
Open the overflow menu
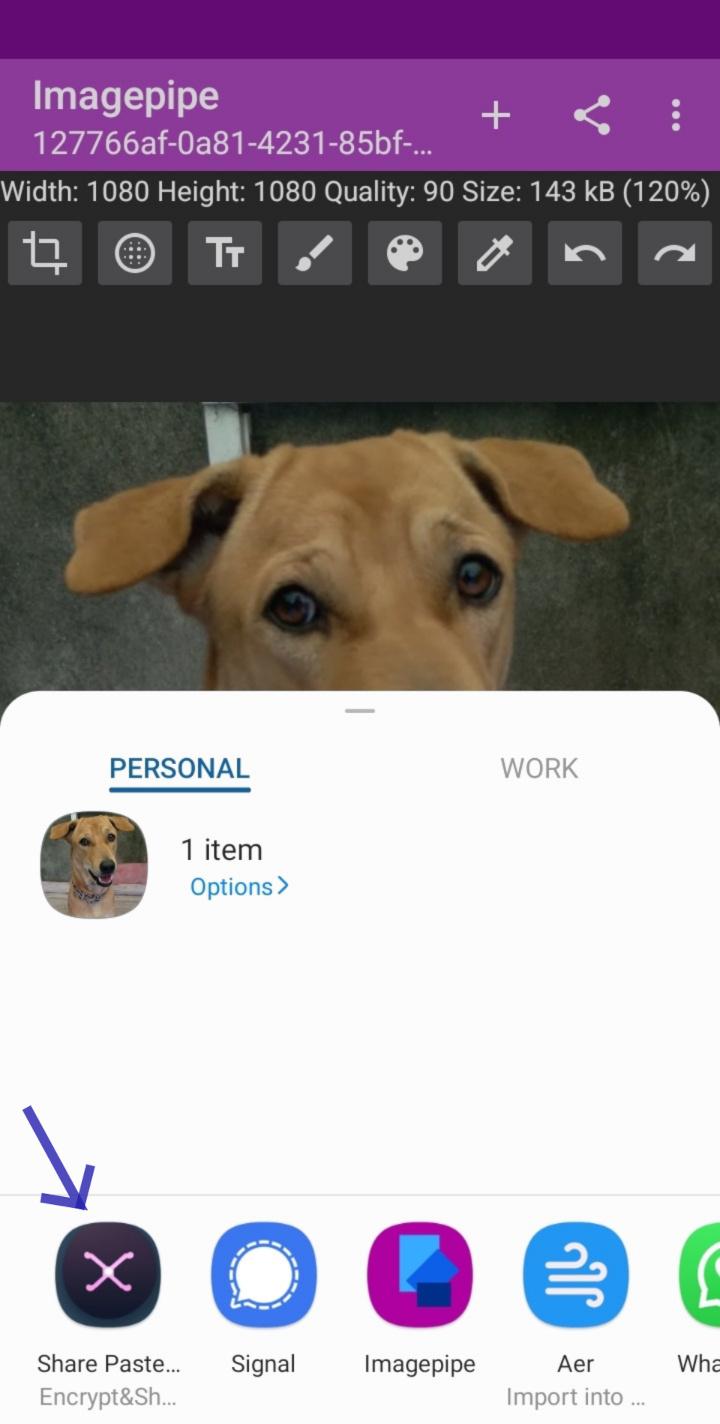[x=676, y=116]
